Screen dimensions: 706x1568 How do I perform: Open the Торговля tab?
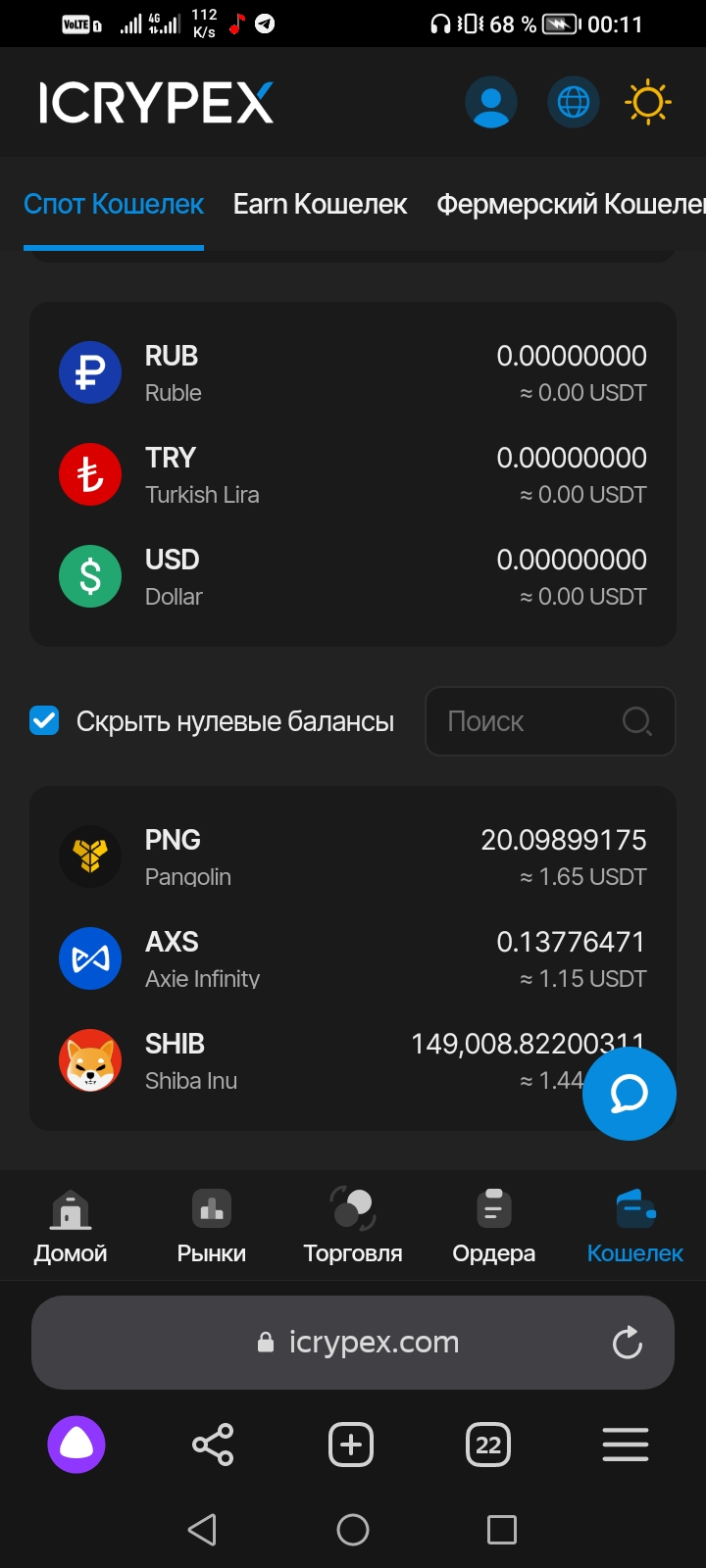pos(353,1225)
